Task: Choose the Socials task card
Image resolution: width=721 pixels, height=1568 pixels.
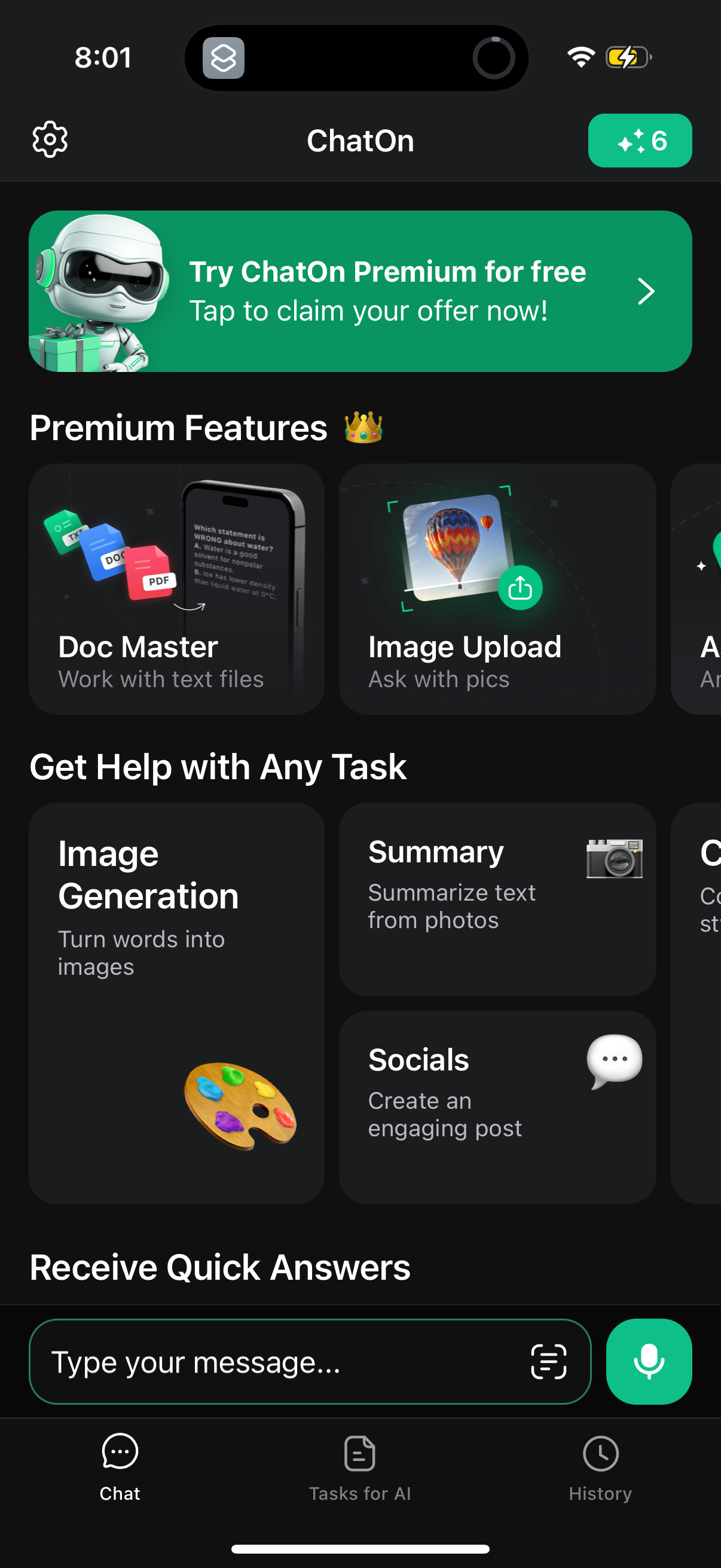Action: pos(497,1106)
